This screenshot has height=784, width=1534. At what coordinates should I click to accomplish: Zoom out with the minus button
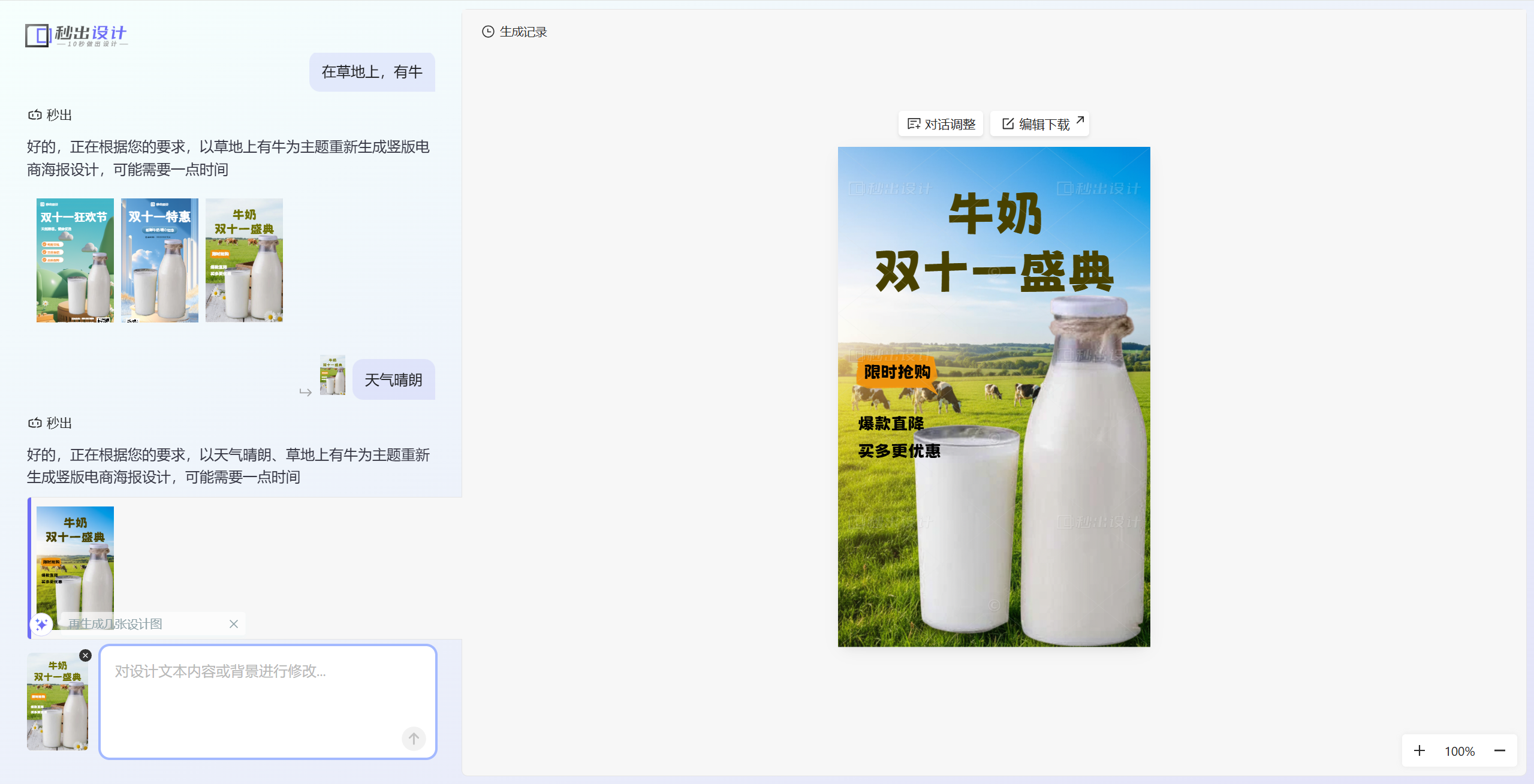tap(1499, 751)
